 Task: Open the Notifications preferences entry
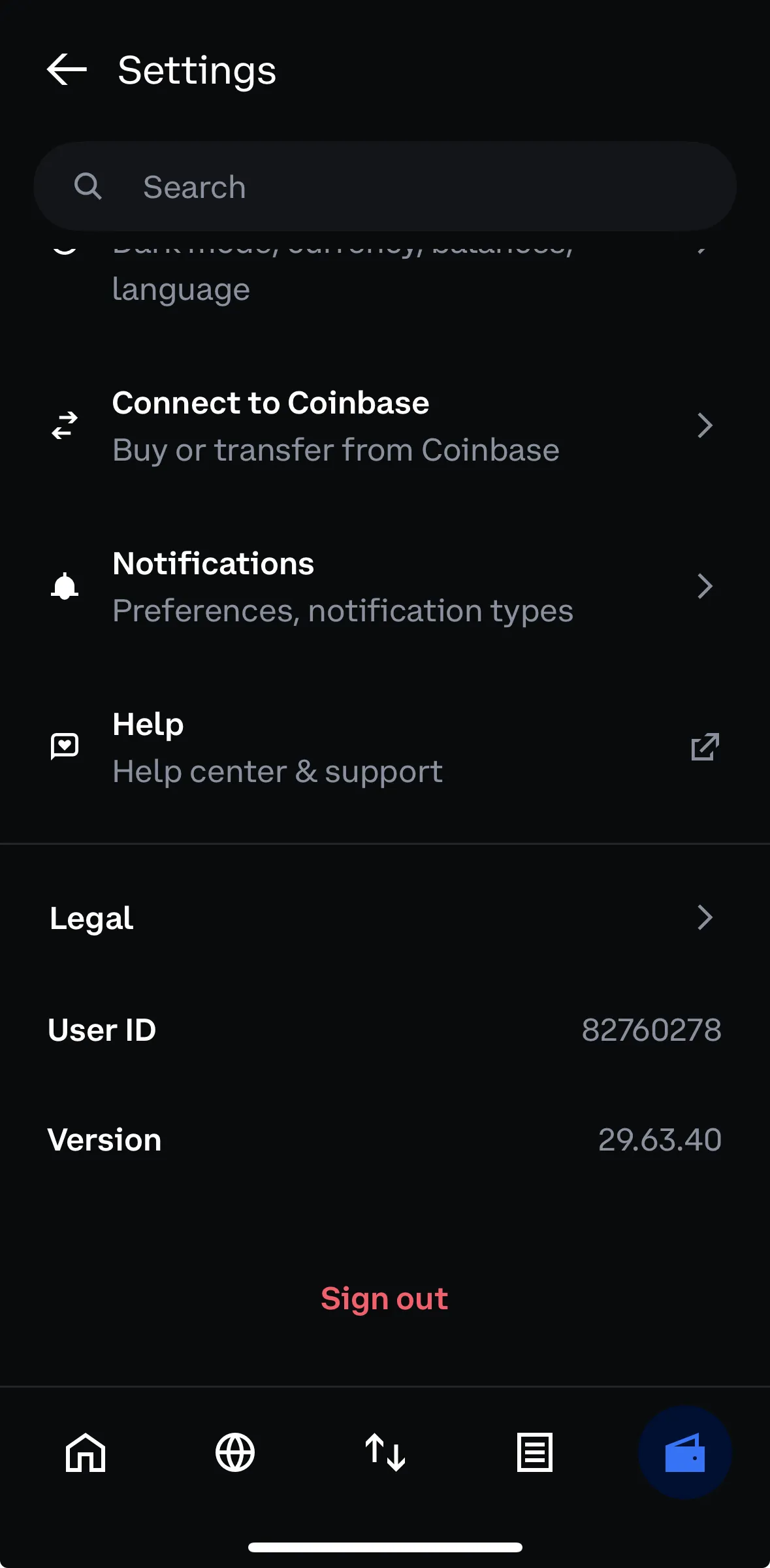click(x=343, y=586)
